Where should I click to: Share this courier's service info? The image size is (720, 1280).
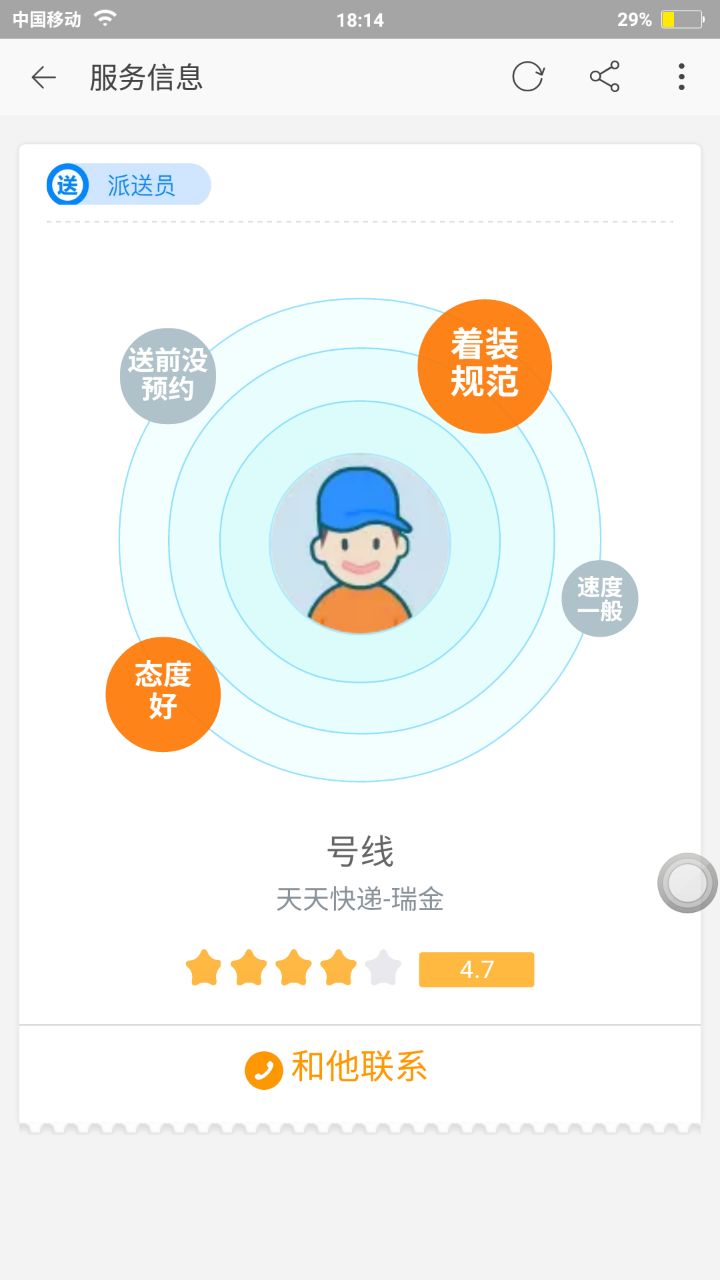(x=604, y=77)
